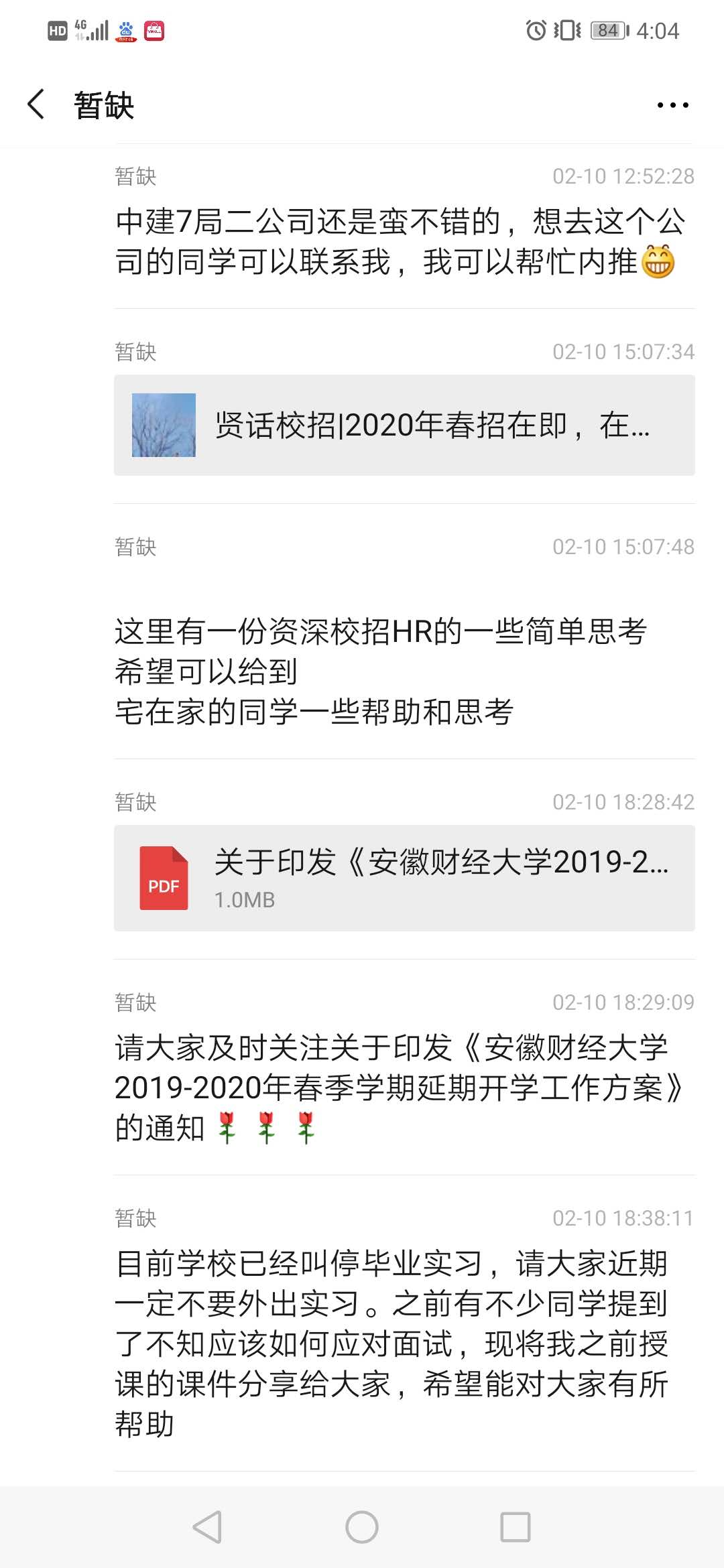Tap the system home button
The width and height of the screenshot is (724, 1568).
(362, 1527)
